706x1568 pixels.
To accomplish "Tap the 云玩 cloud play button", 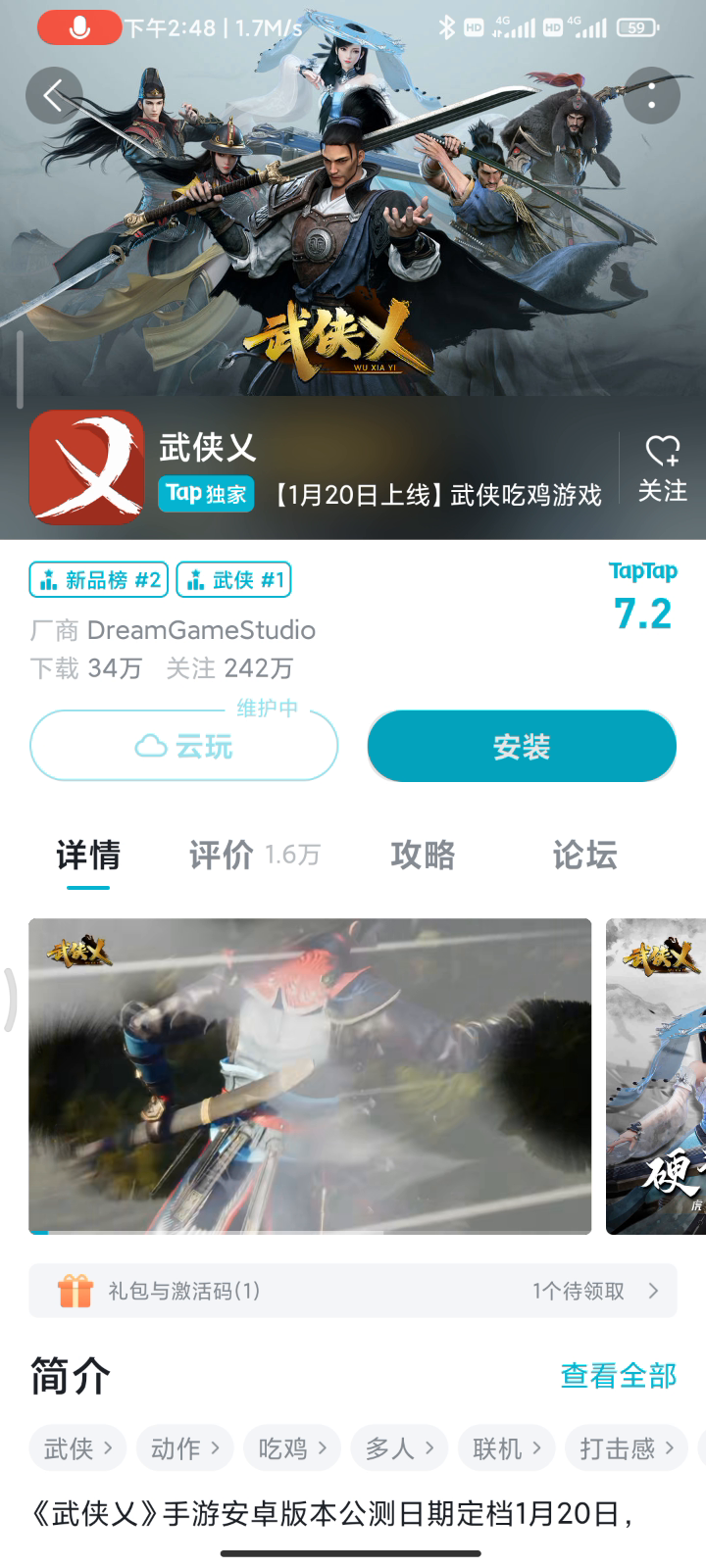I will pyautogui.click(x=184, y=747).
